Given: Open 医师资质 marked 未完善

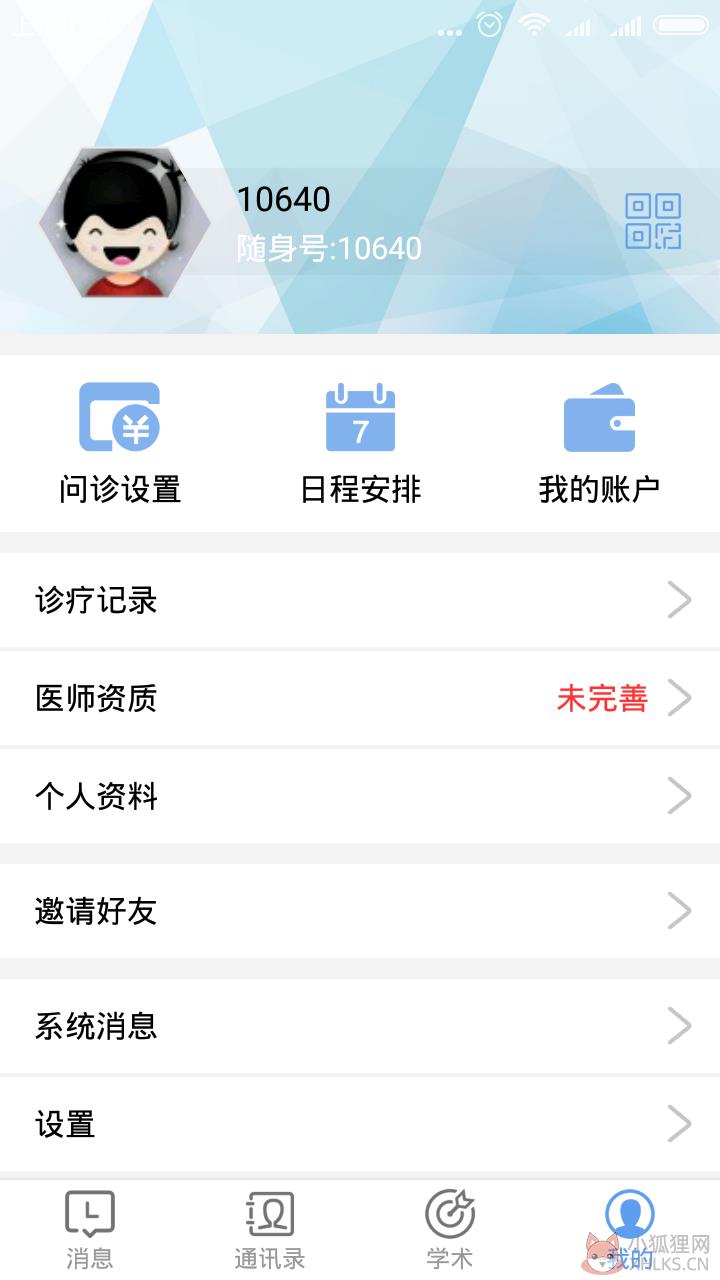Looking at the screenshot, I should pos(360,698).
